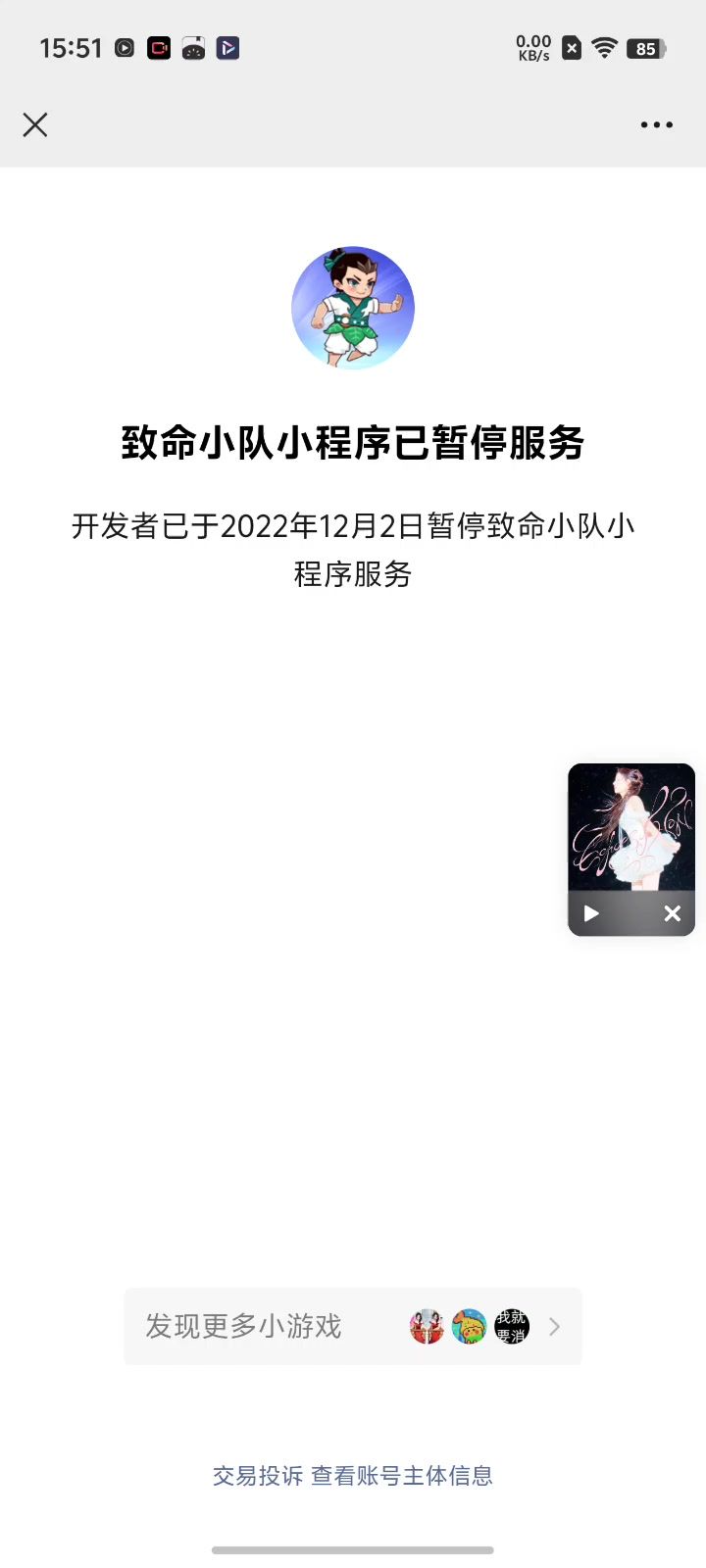Image resolution: width=706 pixels, height=1568 pixels.
Task: Tap the 交易投诉 link
Action: pos(258,1476)
